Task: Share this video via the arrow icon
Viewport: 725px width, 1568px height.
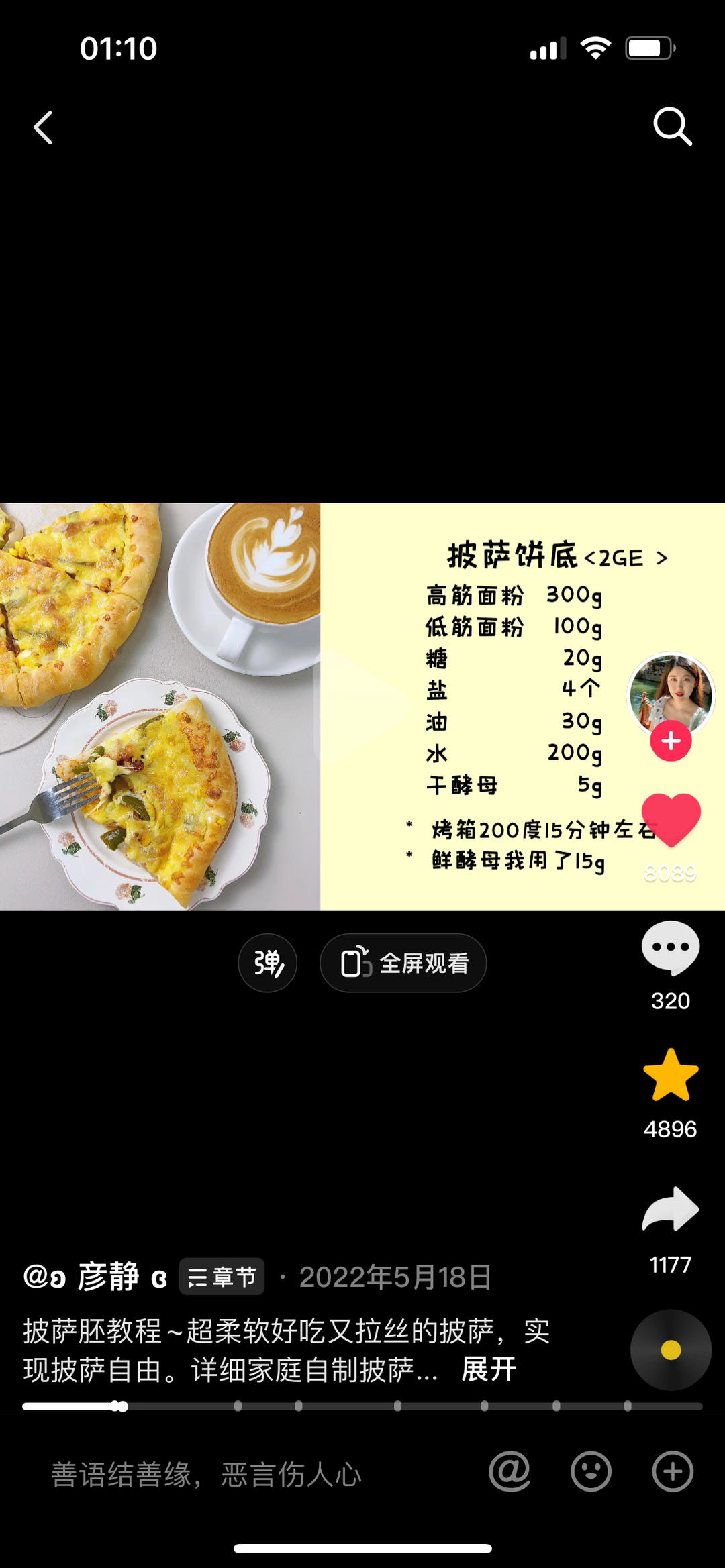Action: pyautogui.click(x=671, y=1210)
